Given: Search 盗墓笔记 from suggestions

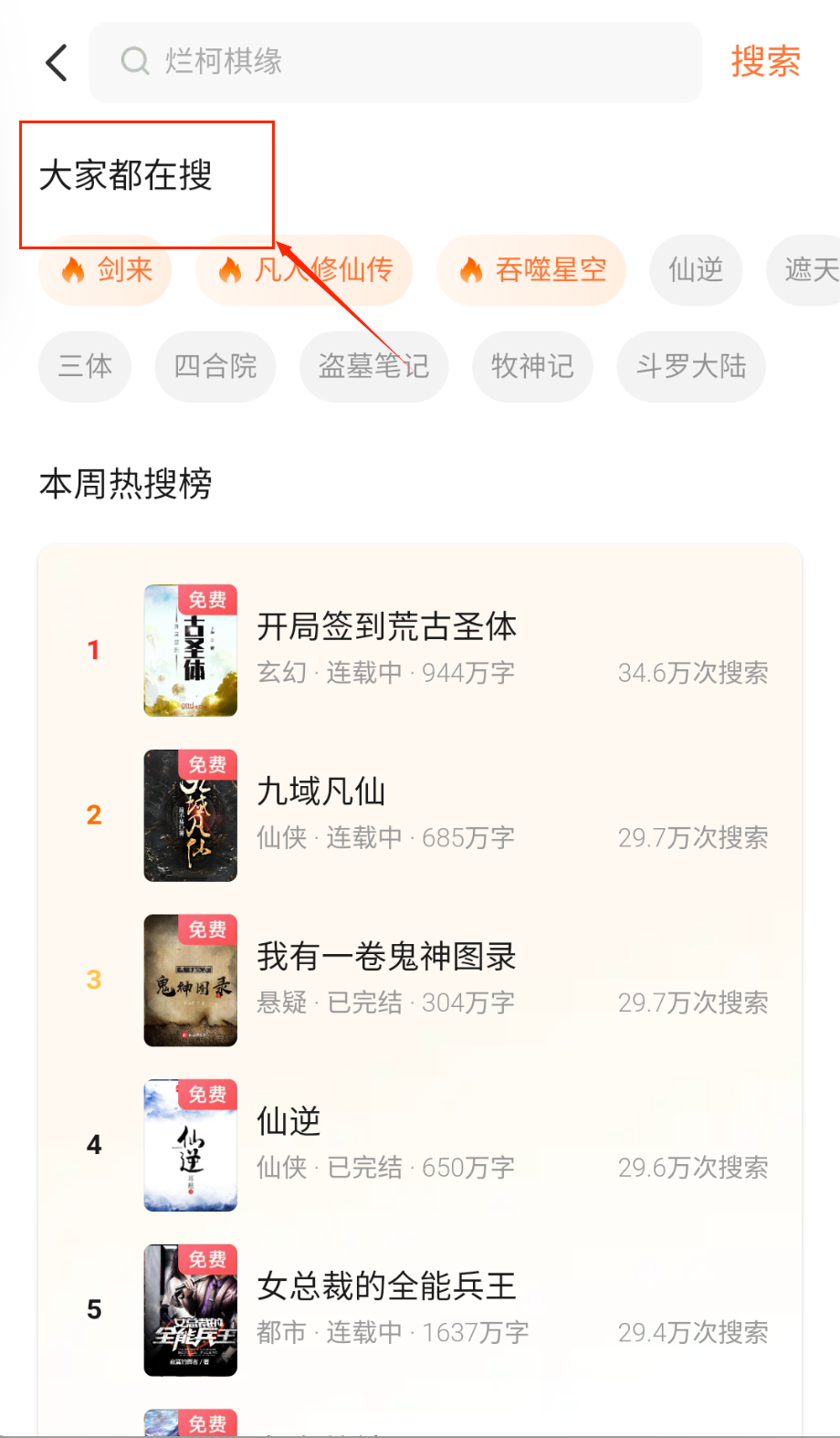Looking at the screenshot, I should [373, 366].
